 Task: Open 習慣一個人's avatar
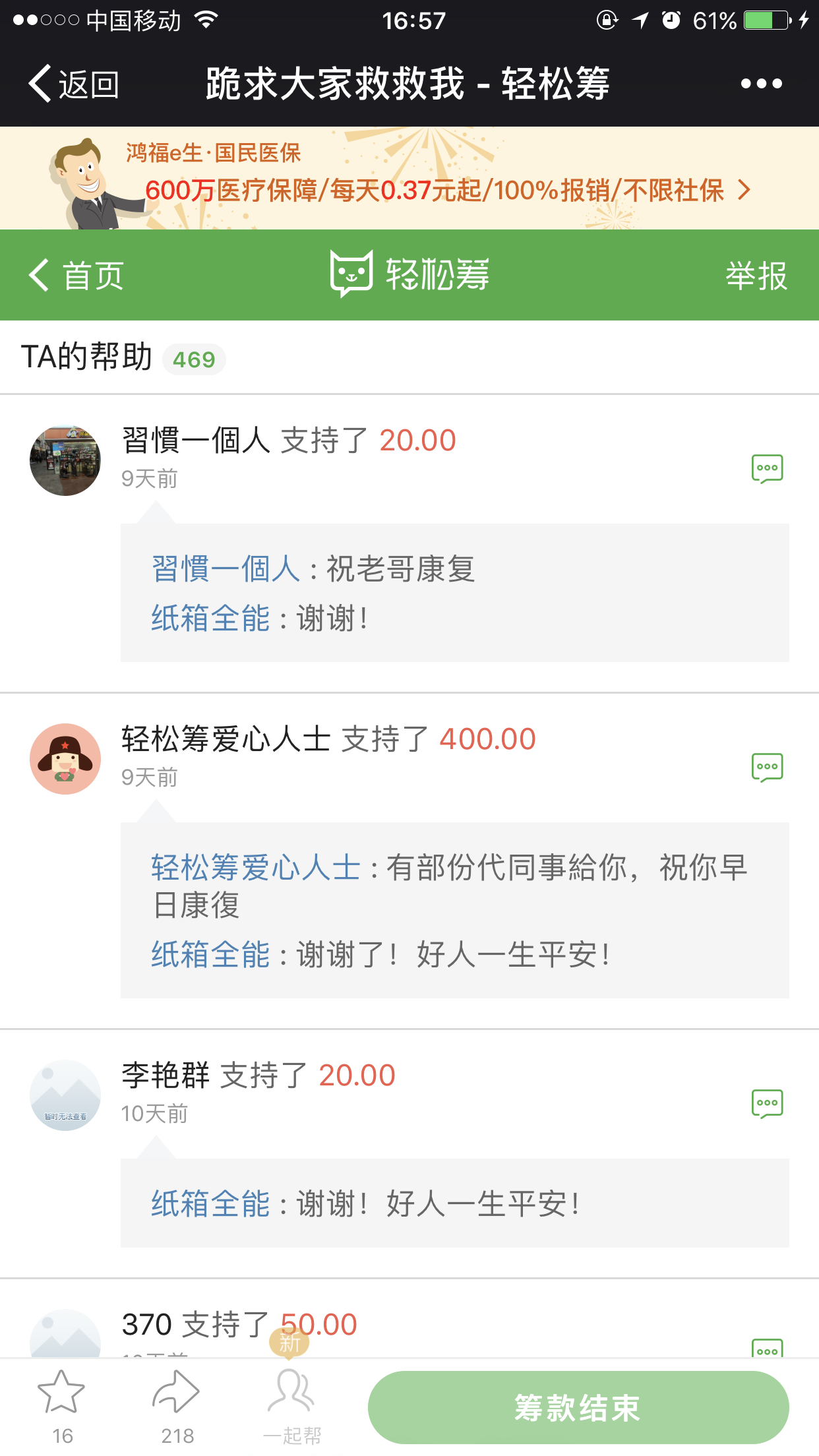[x=65, y=460]
